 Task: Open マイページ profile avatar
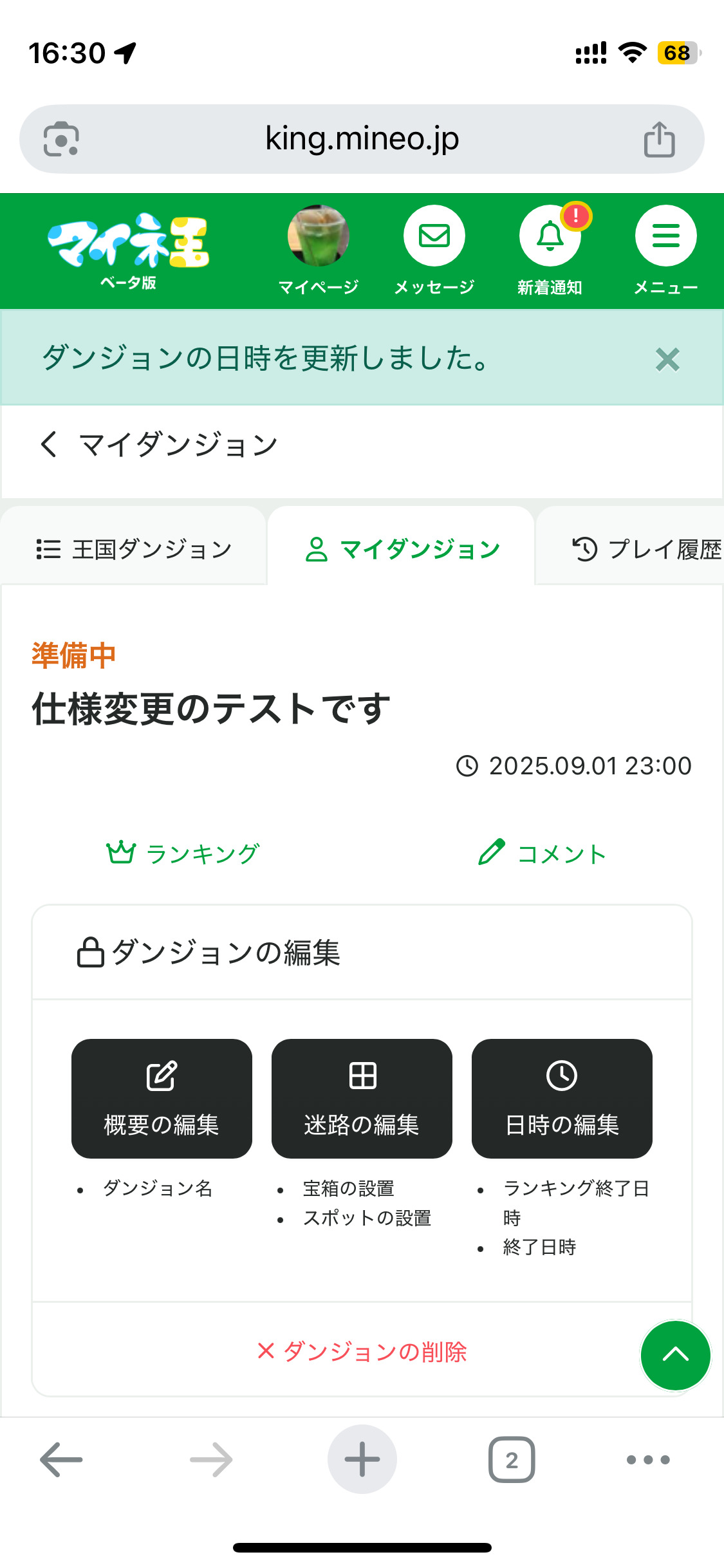click(x=319, y=236)
